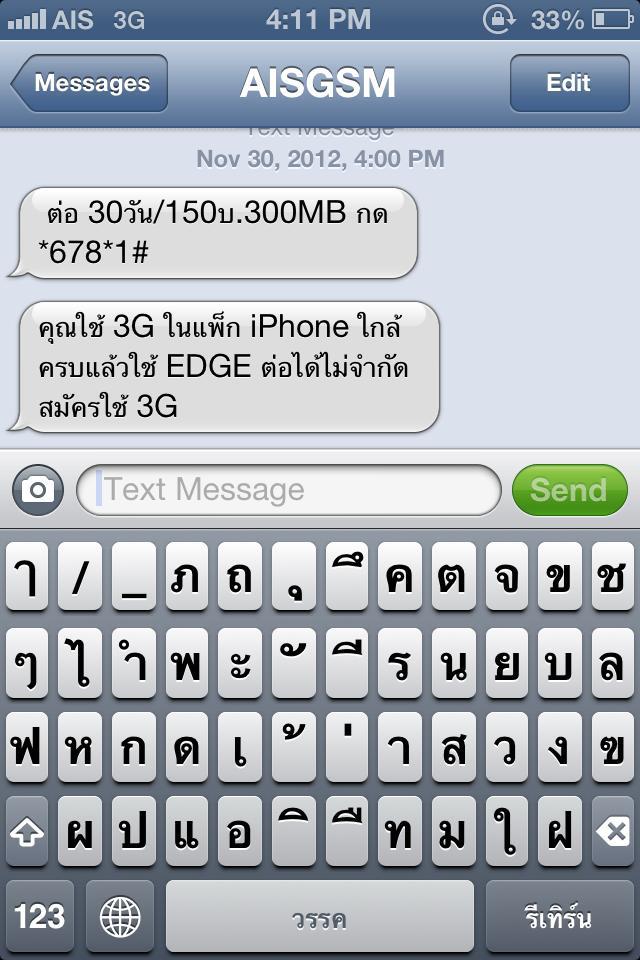
Task: Switch keyboard language with globe key
Action: [120, 916]
